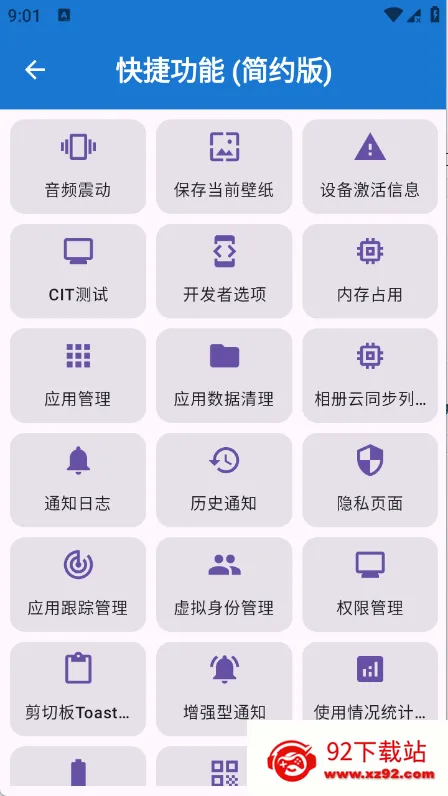The image size is (448, 796).
Task: Launch CIT测试
Action: 78,271
